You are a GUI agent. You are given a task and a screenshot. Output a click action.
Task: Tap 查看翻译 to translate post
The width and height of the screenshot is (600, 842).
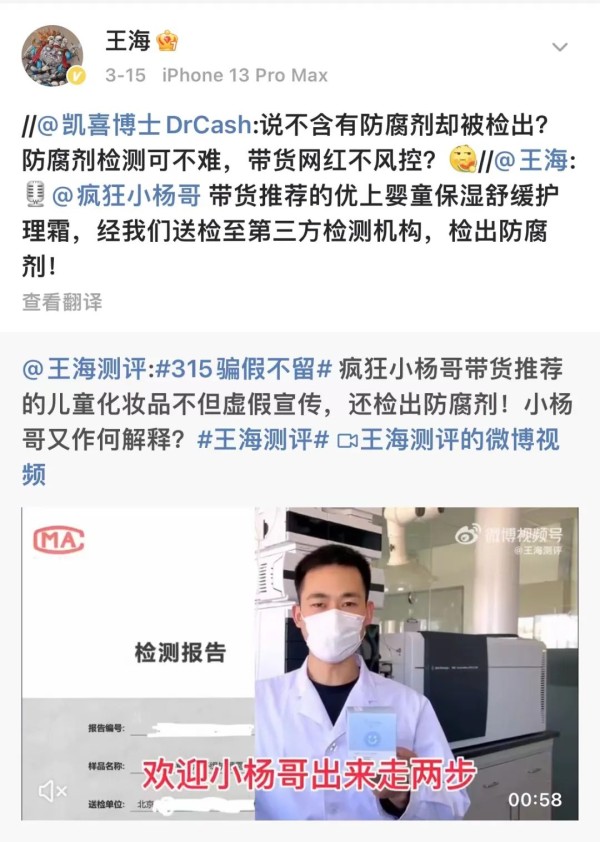(x=62, y=302)
